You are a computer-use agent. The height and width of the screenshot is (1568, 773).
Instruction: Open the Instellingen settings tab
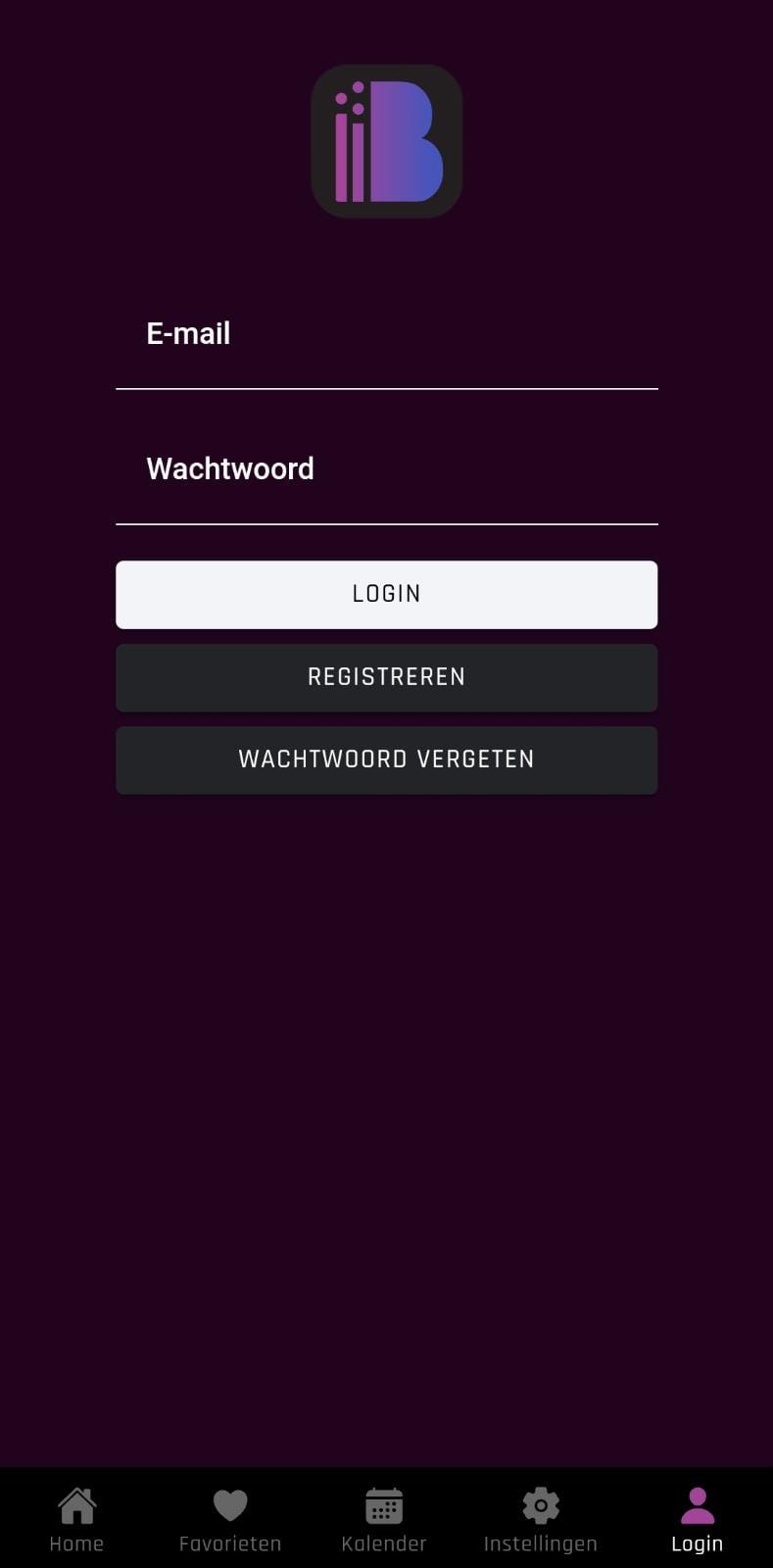540,1519
